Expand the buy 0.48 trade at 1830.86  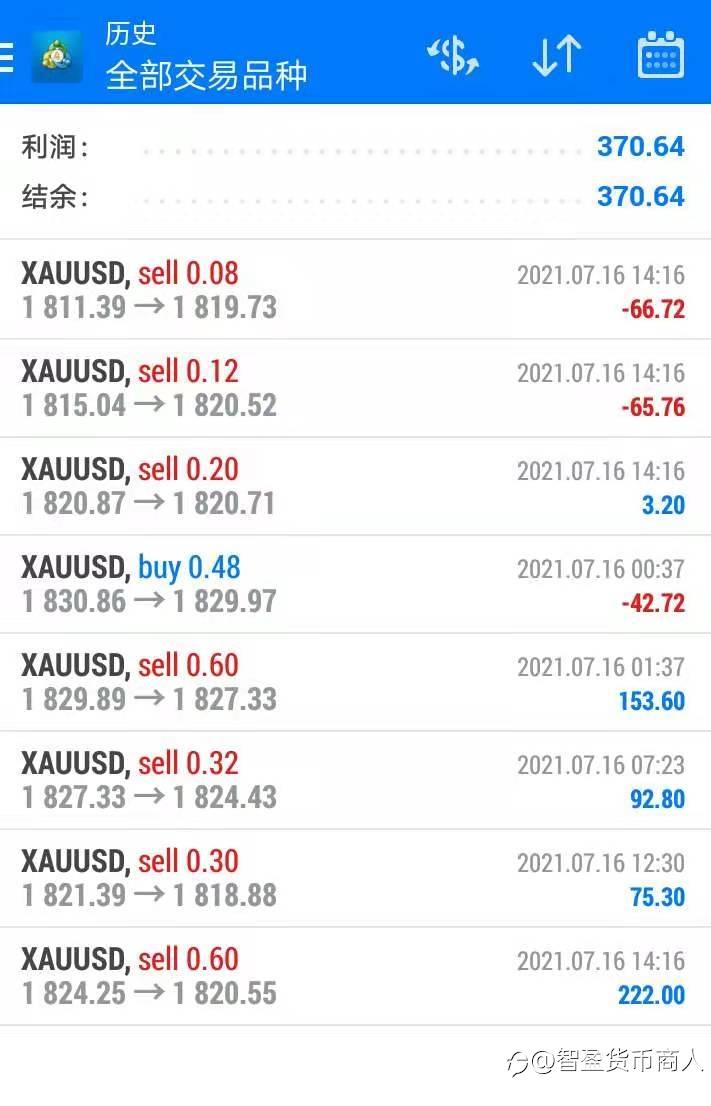pyautogui.click(x=355, y=584)
